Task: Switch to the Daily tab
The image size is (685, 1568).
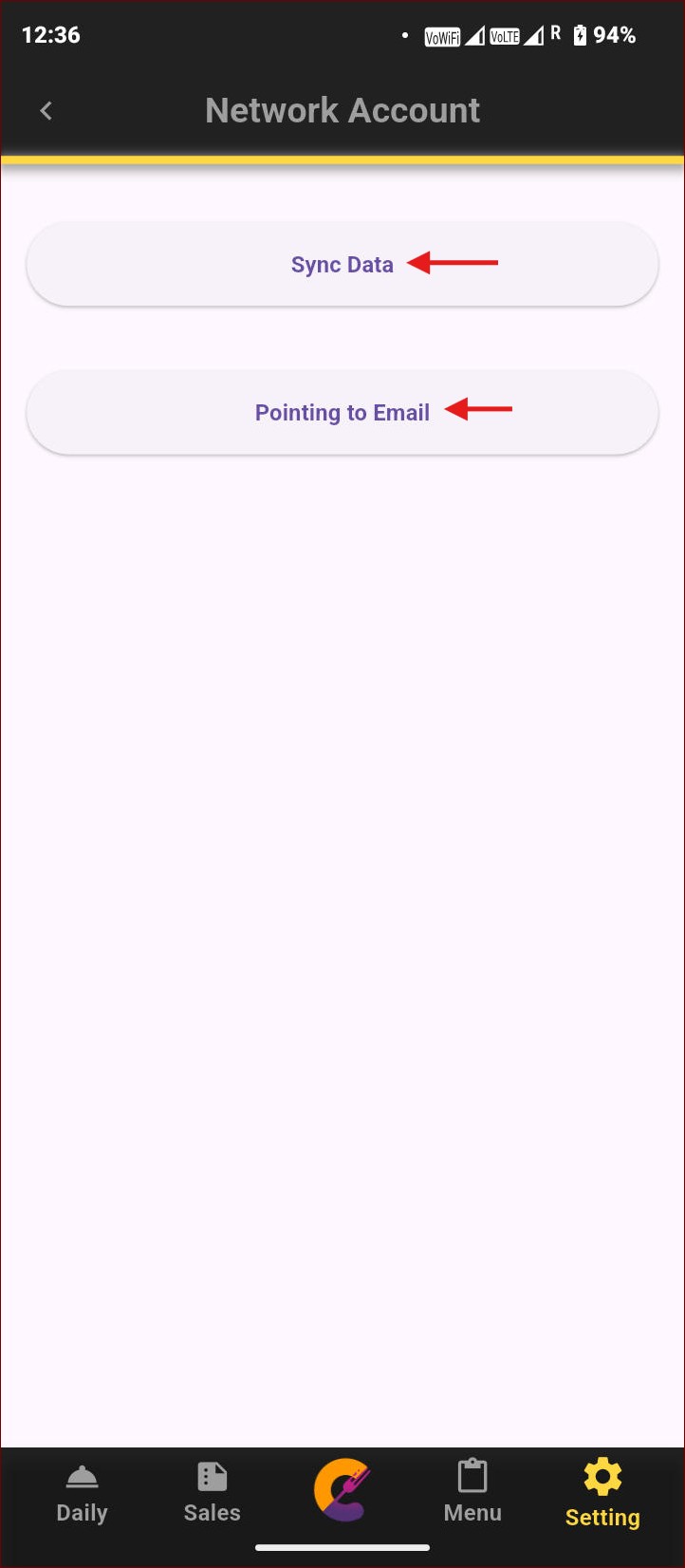Action: click(x=82, y=1495)
